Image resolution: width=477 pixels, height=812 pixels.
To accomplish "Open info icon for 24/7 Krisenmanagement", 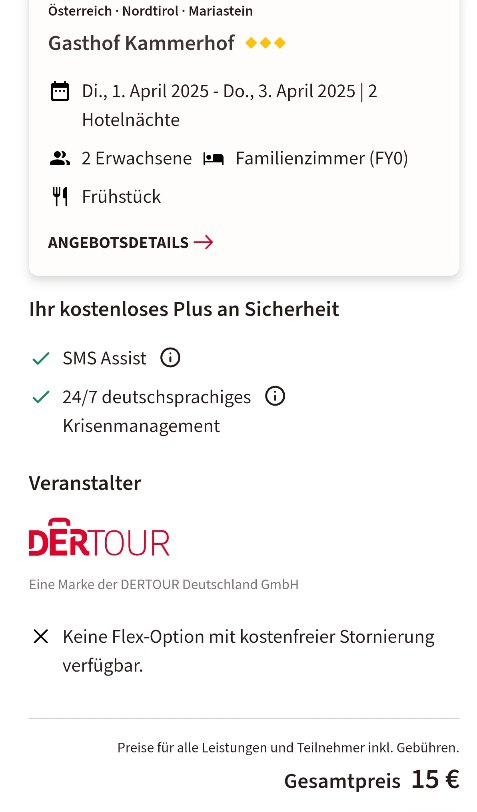I will tap(275, 396).
